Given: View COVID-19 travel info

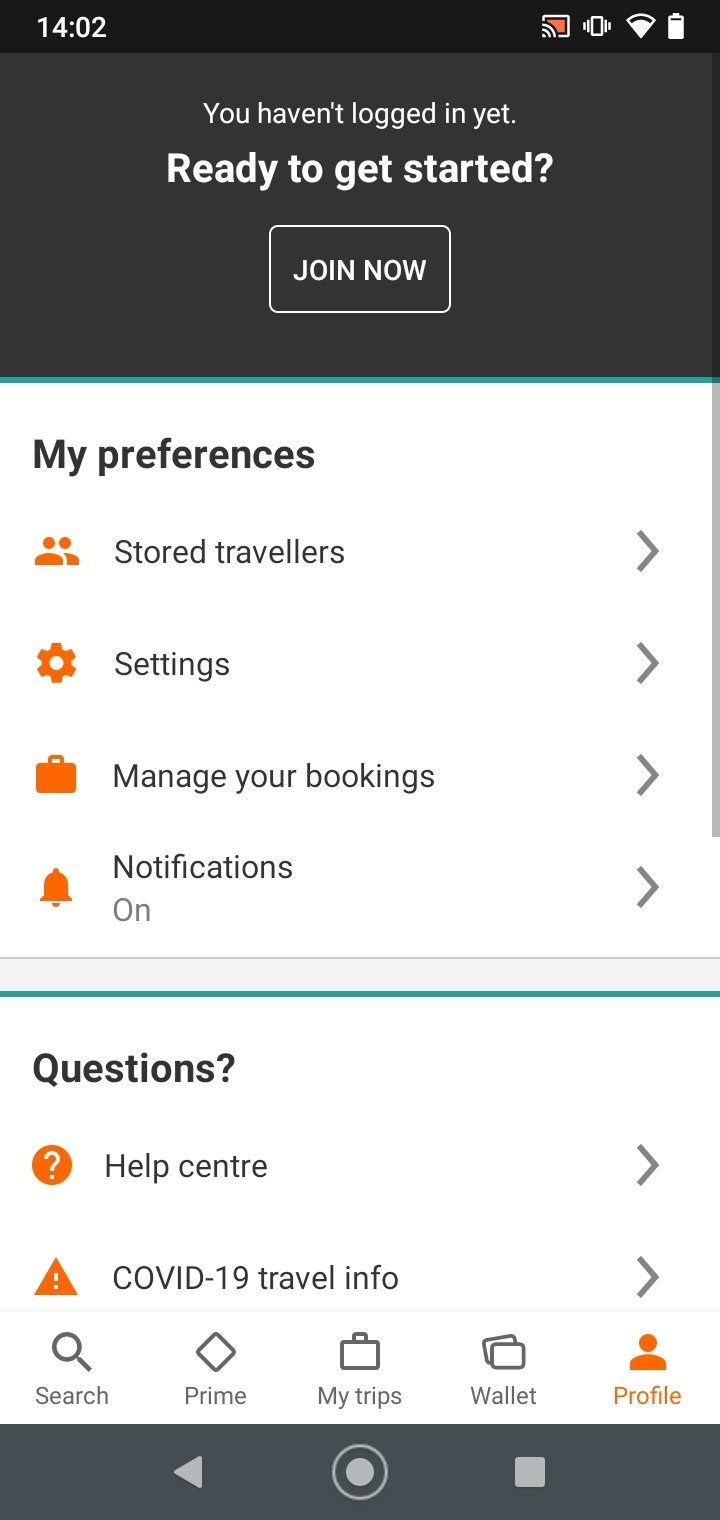Looking at the screenshot, I should tap(360, 1278).
